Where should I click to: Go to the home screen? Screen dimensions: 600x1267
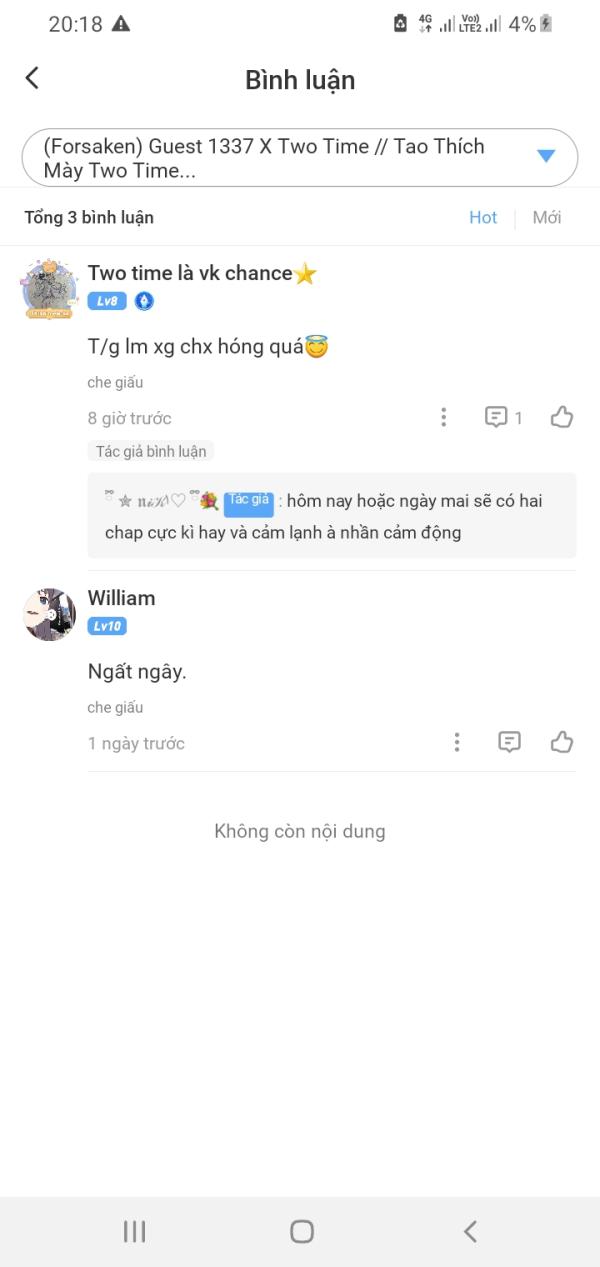click(301, 1231)
